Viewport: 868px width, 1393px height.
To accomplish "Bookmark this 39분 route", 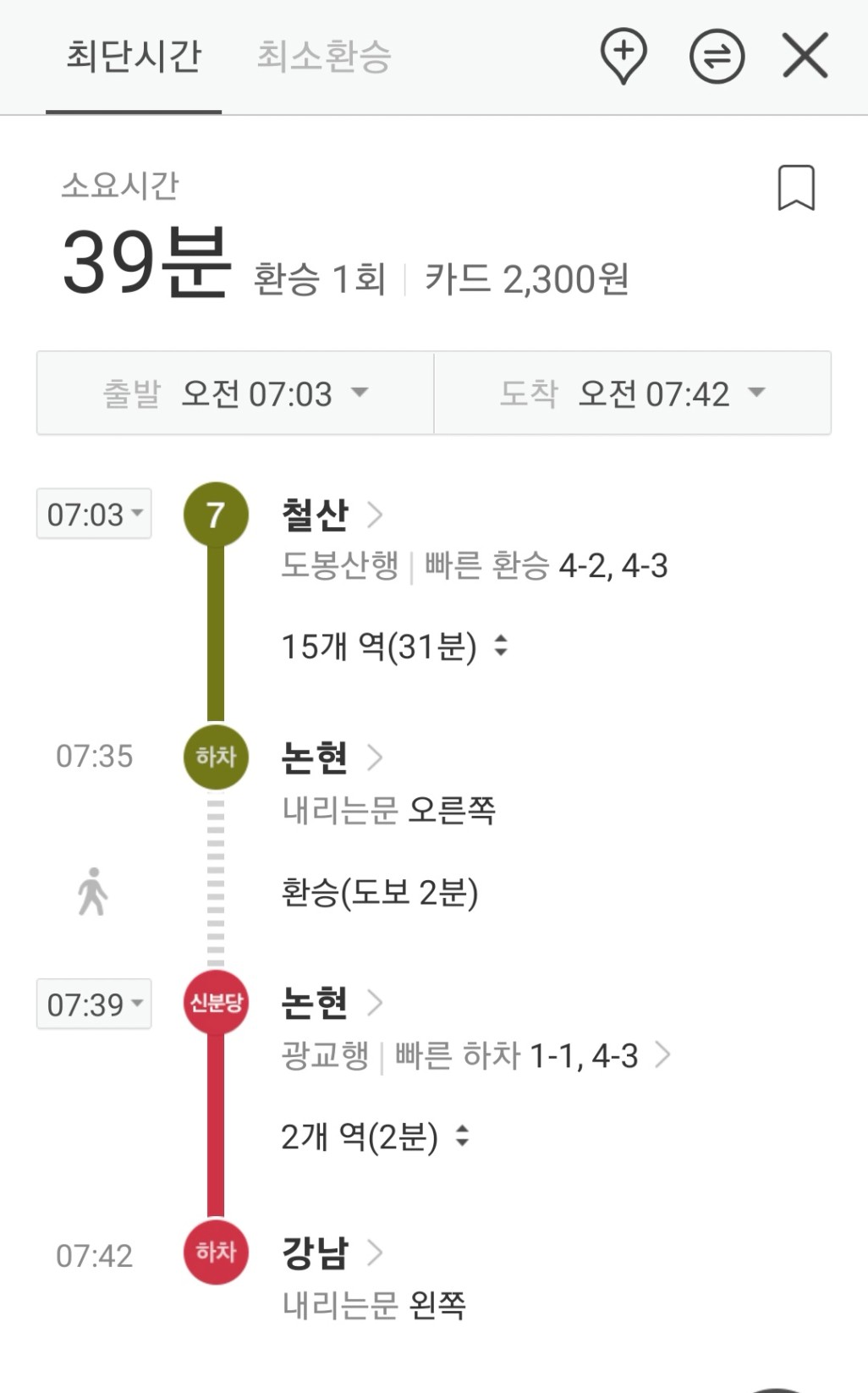I will point(796,187).
